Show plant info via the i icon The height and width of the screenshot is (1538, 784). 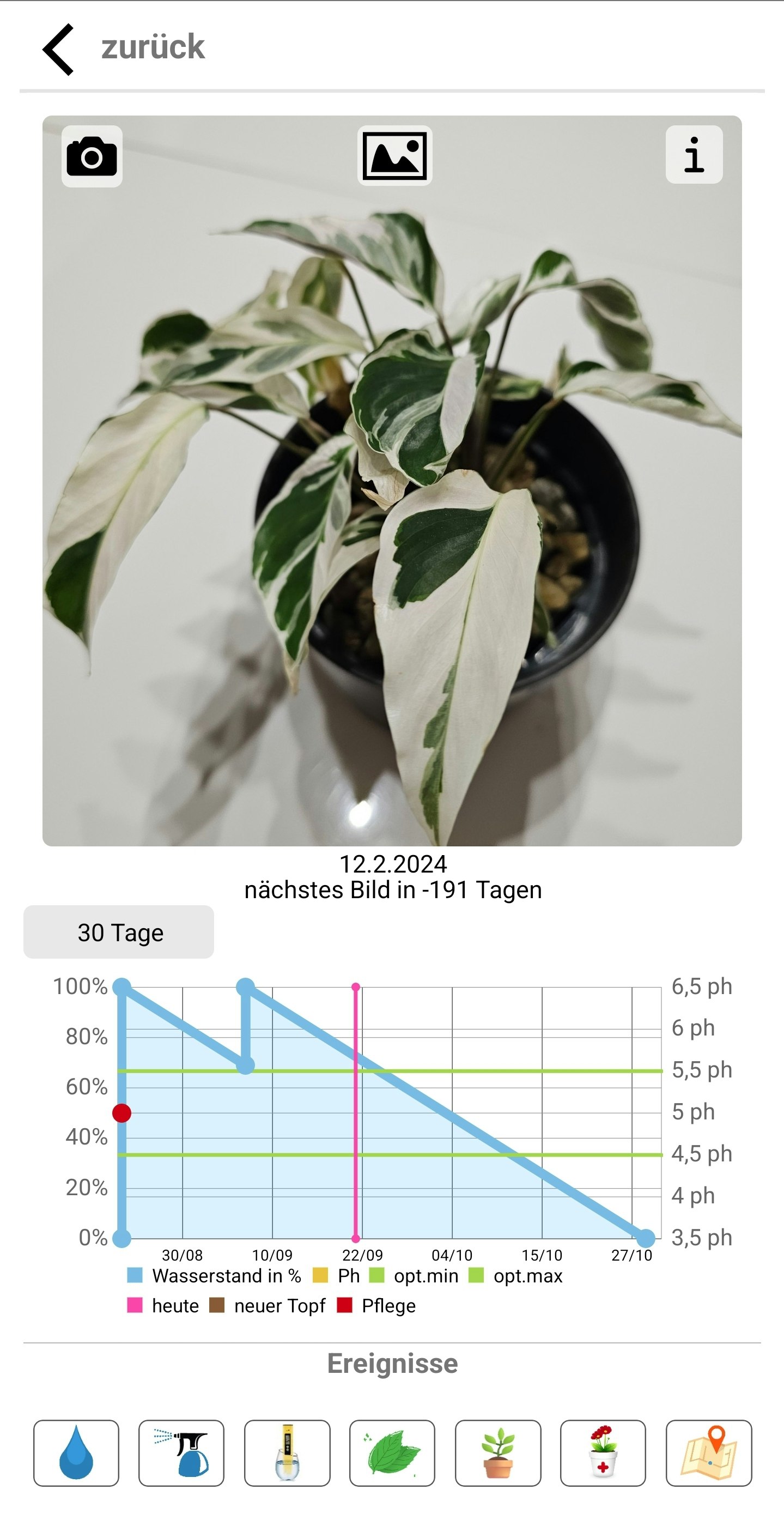pyautogui.click(x=694, y=155)
